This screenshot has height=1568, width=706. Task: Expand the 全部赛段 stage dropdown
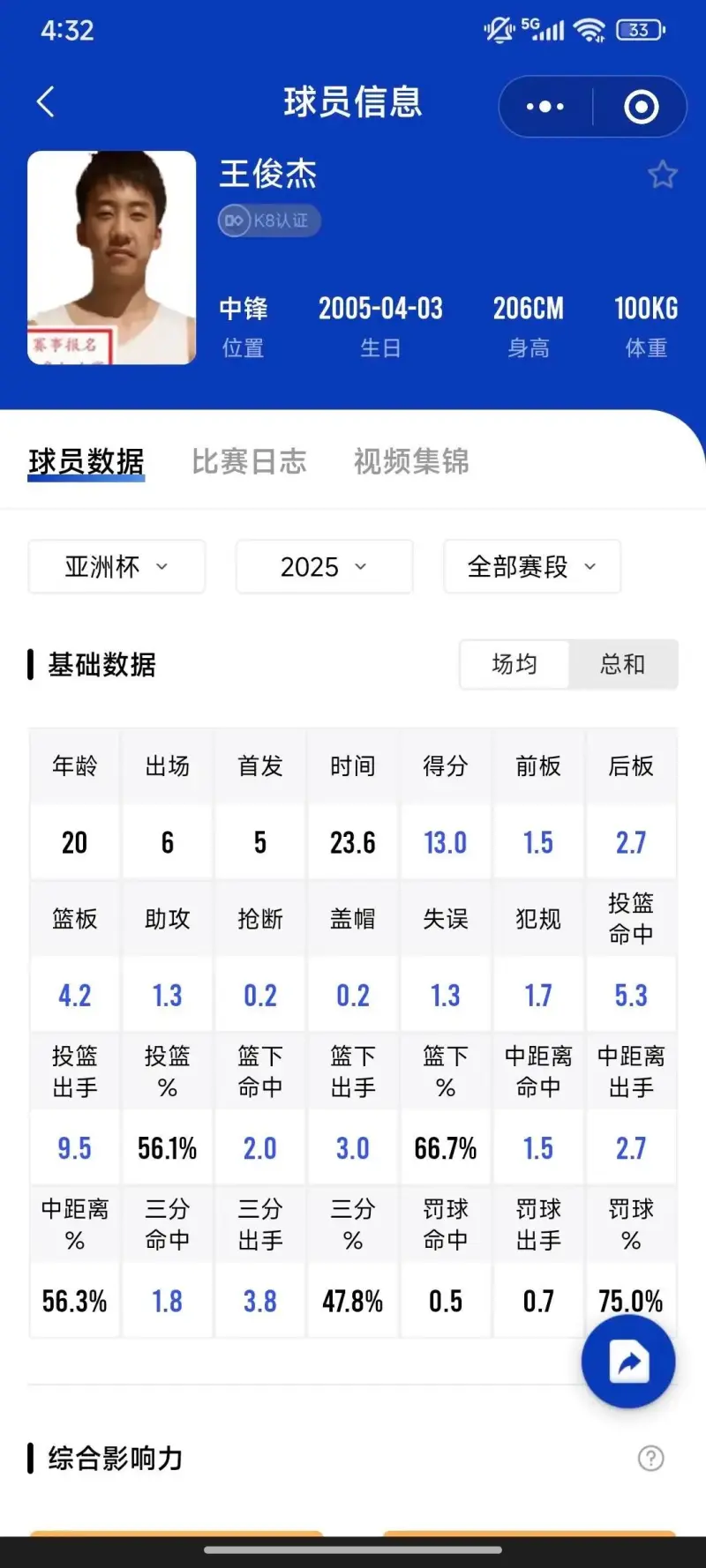click(531, 566)
